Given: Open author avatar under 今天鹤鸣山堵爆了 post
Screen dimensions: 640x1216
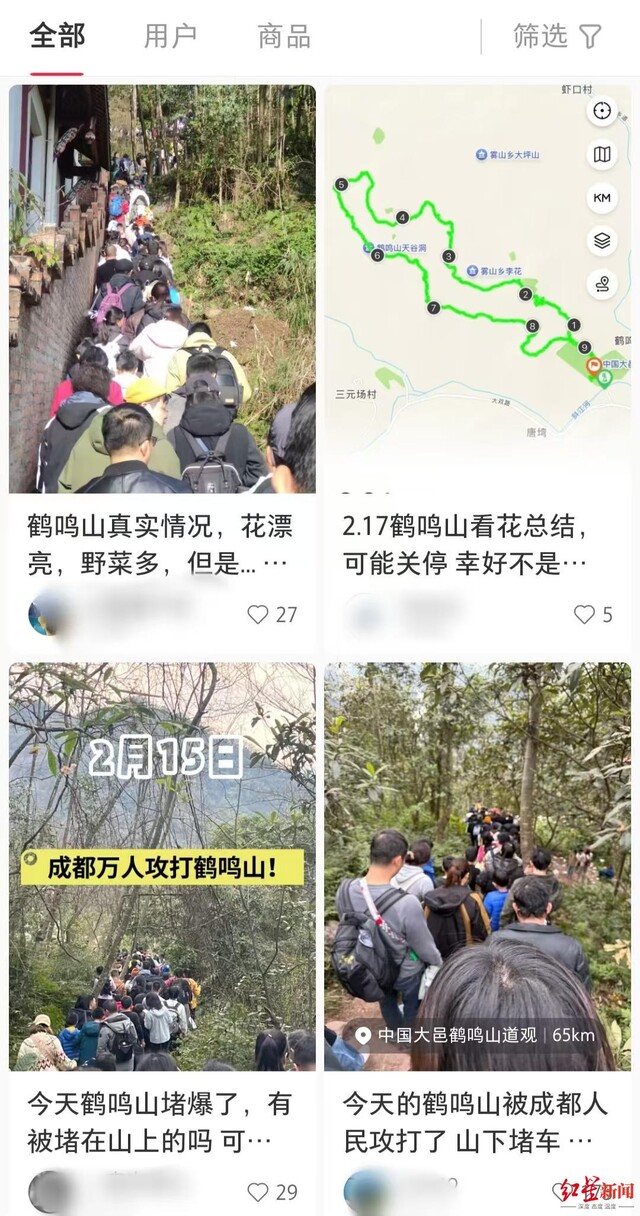Looking at the screenshot, I should tap(49, 1191).
